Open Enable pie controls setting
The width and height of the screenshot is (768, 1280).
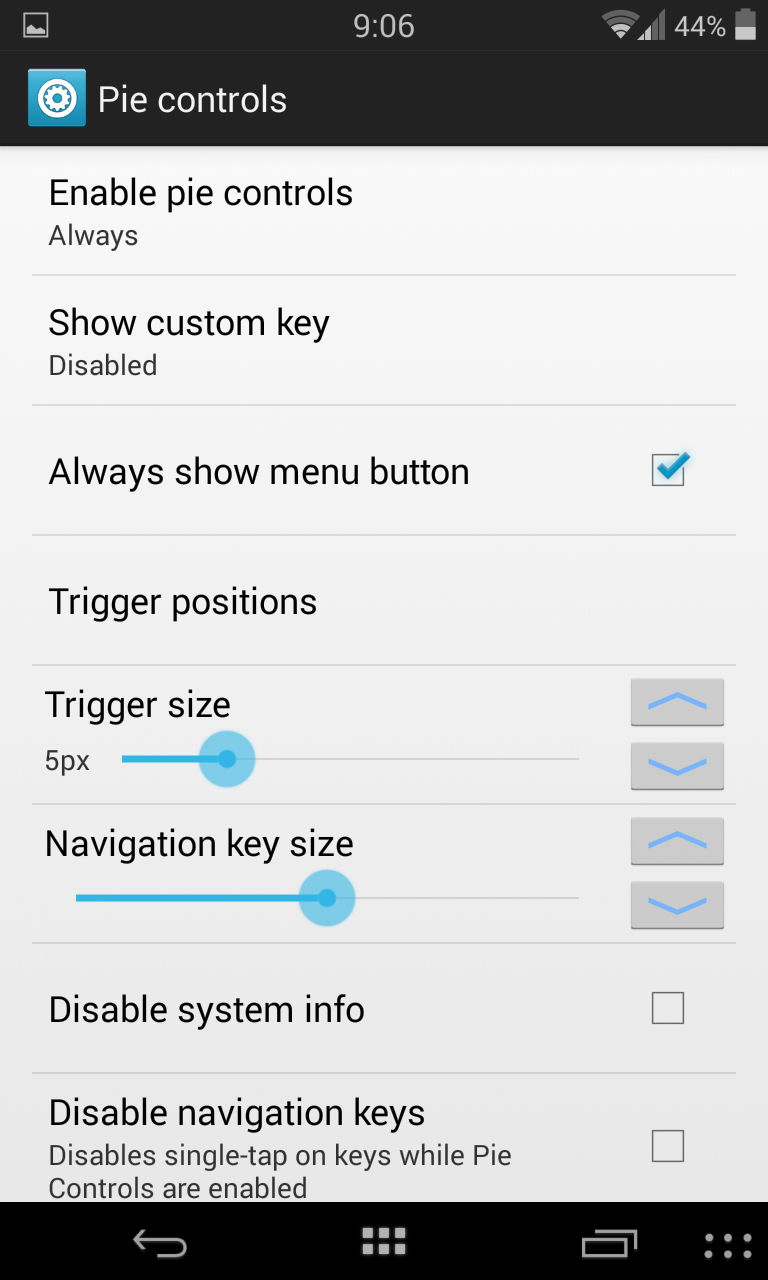coord(384,211)
